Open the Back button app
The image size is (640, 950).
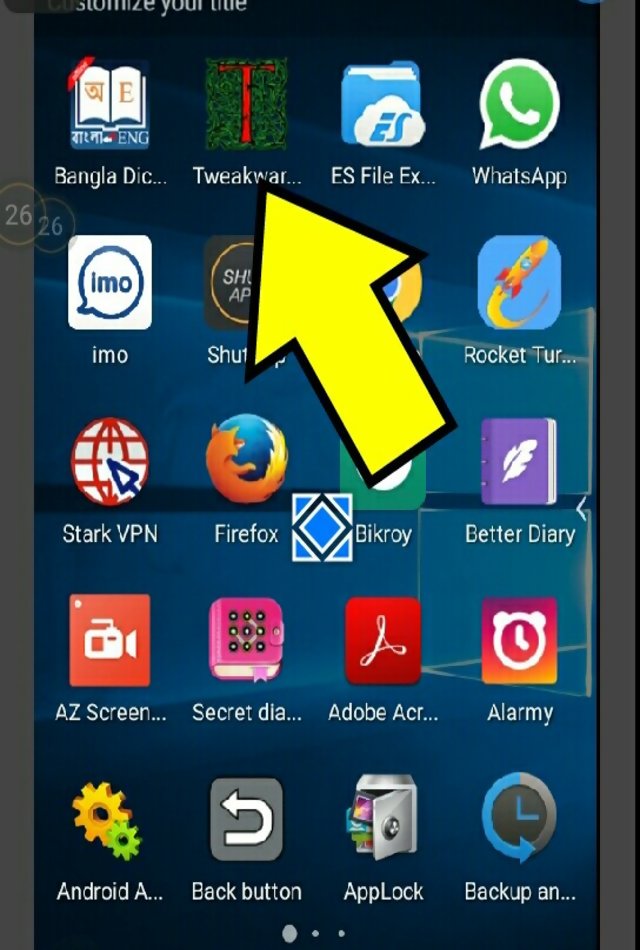click(246, 820)
